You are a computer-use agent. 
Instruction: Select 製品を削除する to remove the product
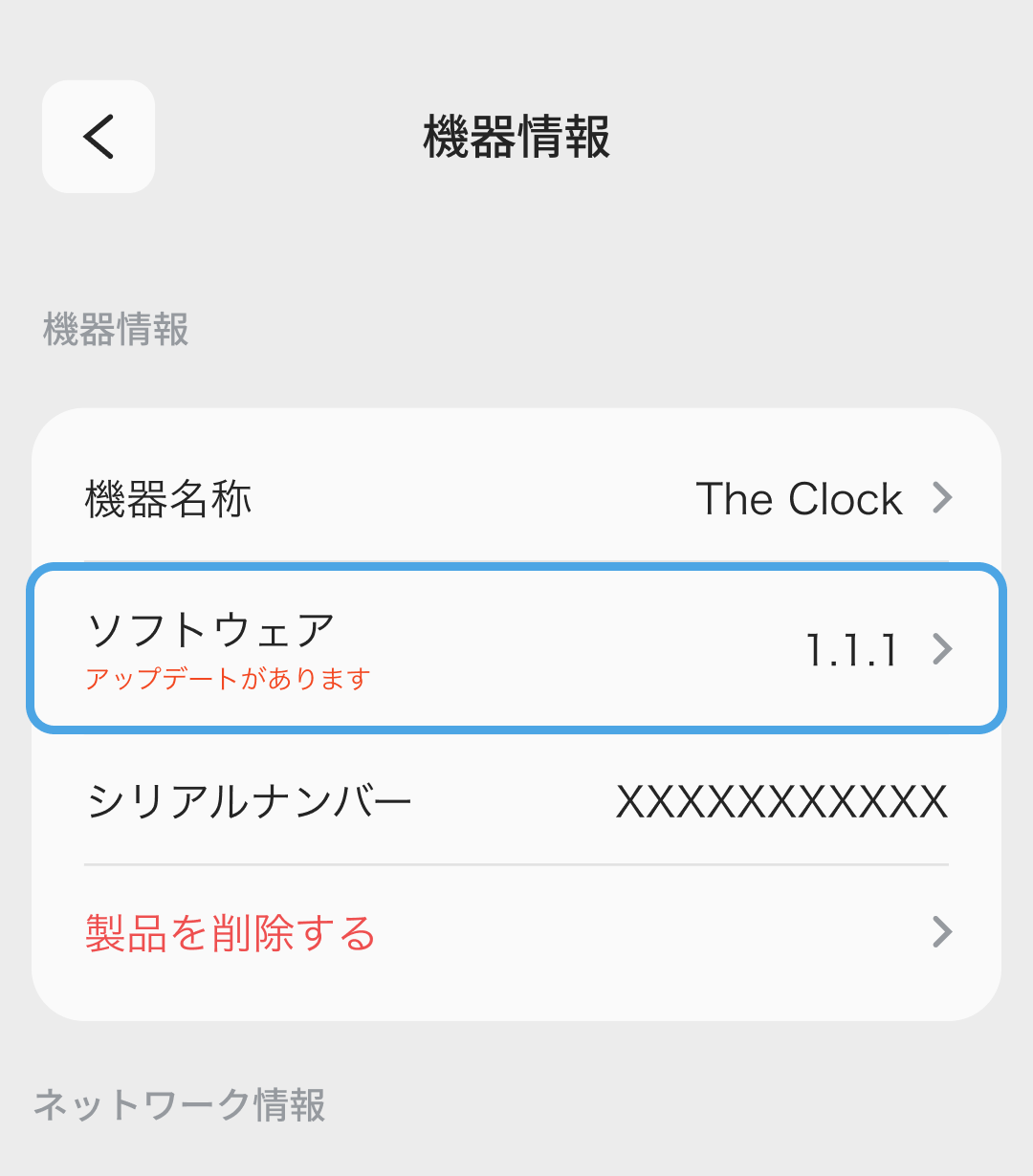[516, 932]
